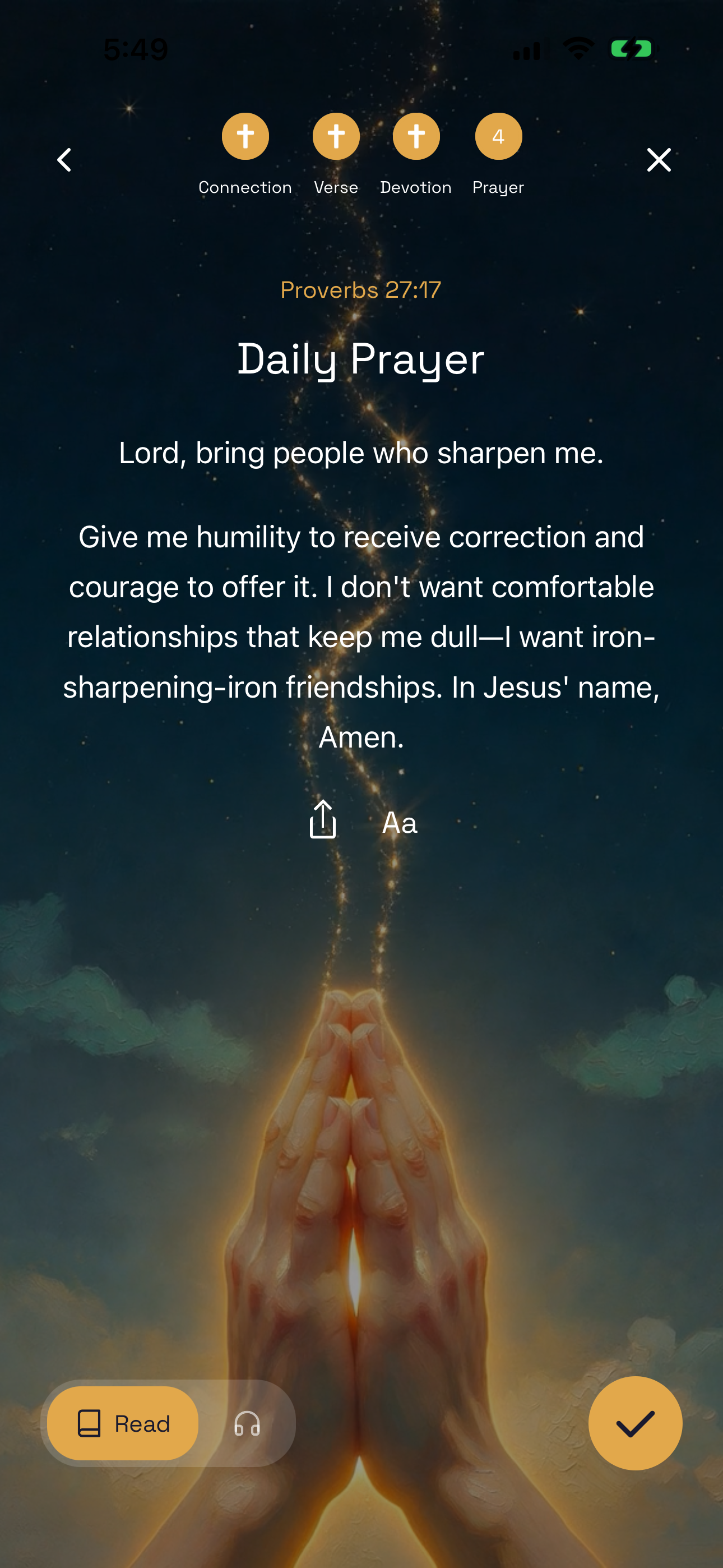Image resolution: width=723 pixels, height=1568 pixels.
Task: Share this daily prayer
Action: [323, 820]
